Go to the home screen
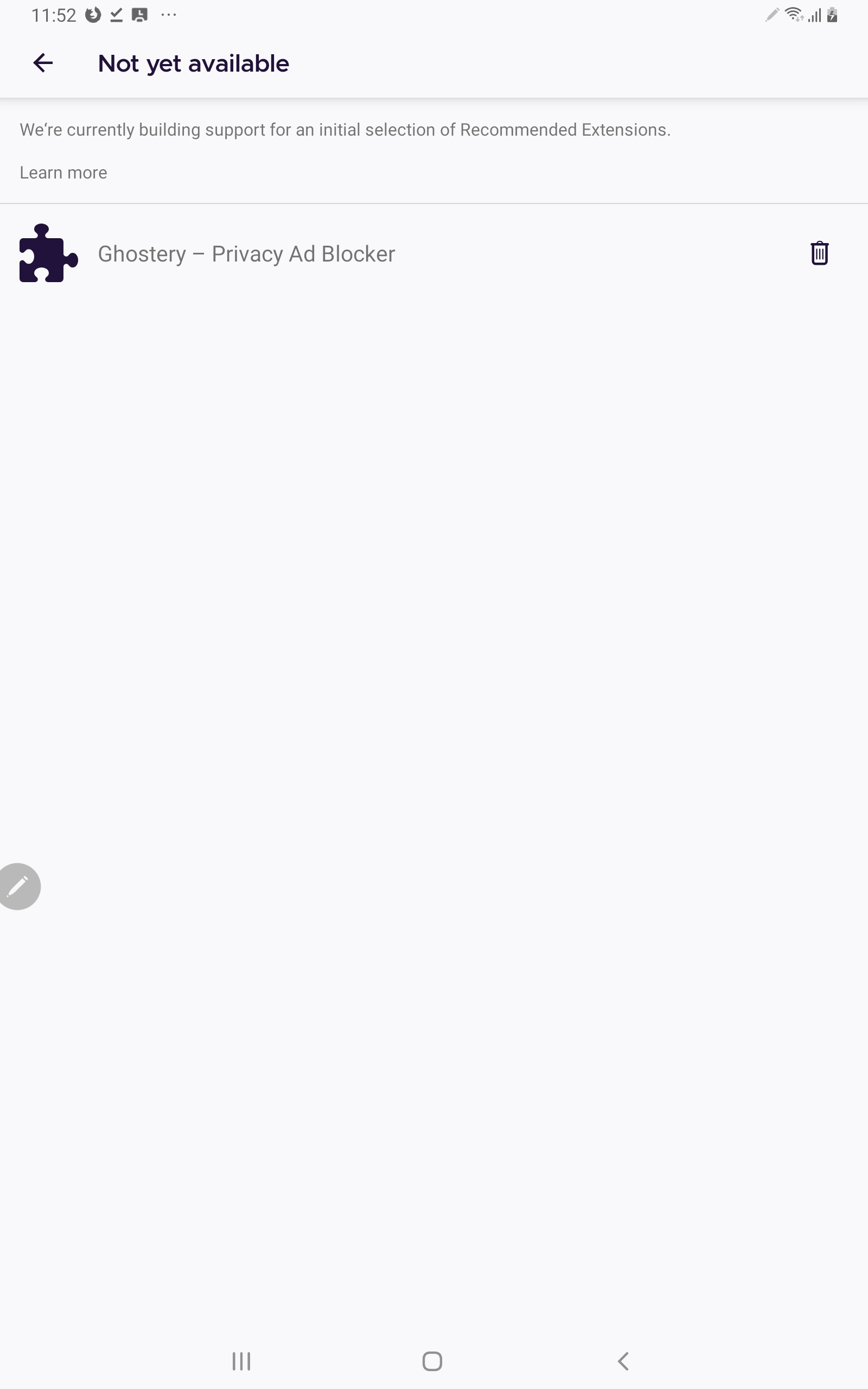 [x=432, y=1361]
